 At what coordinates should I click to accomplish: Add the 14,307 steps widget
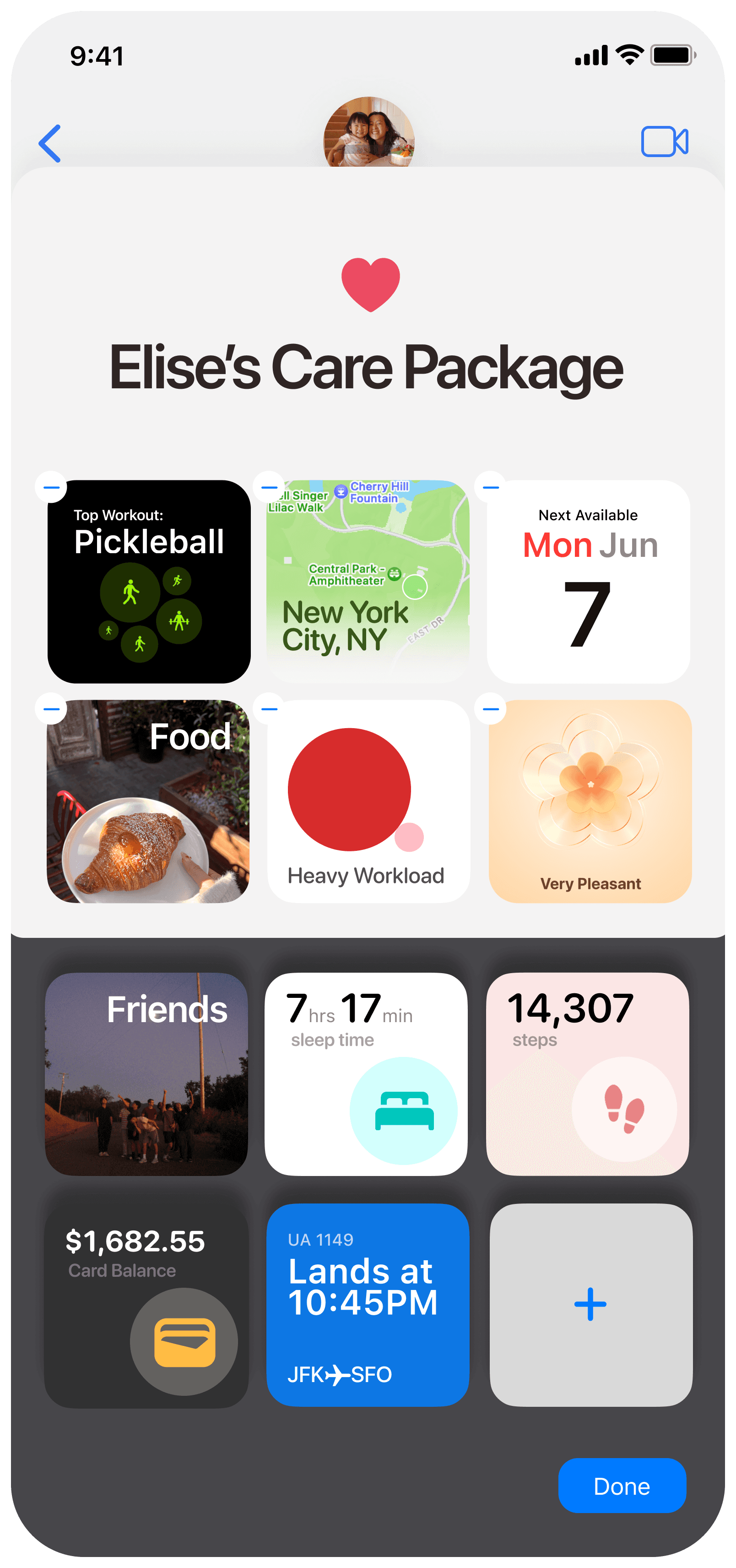click(588, 1074)
